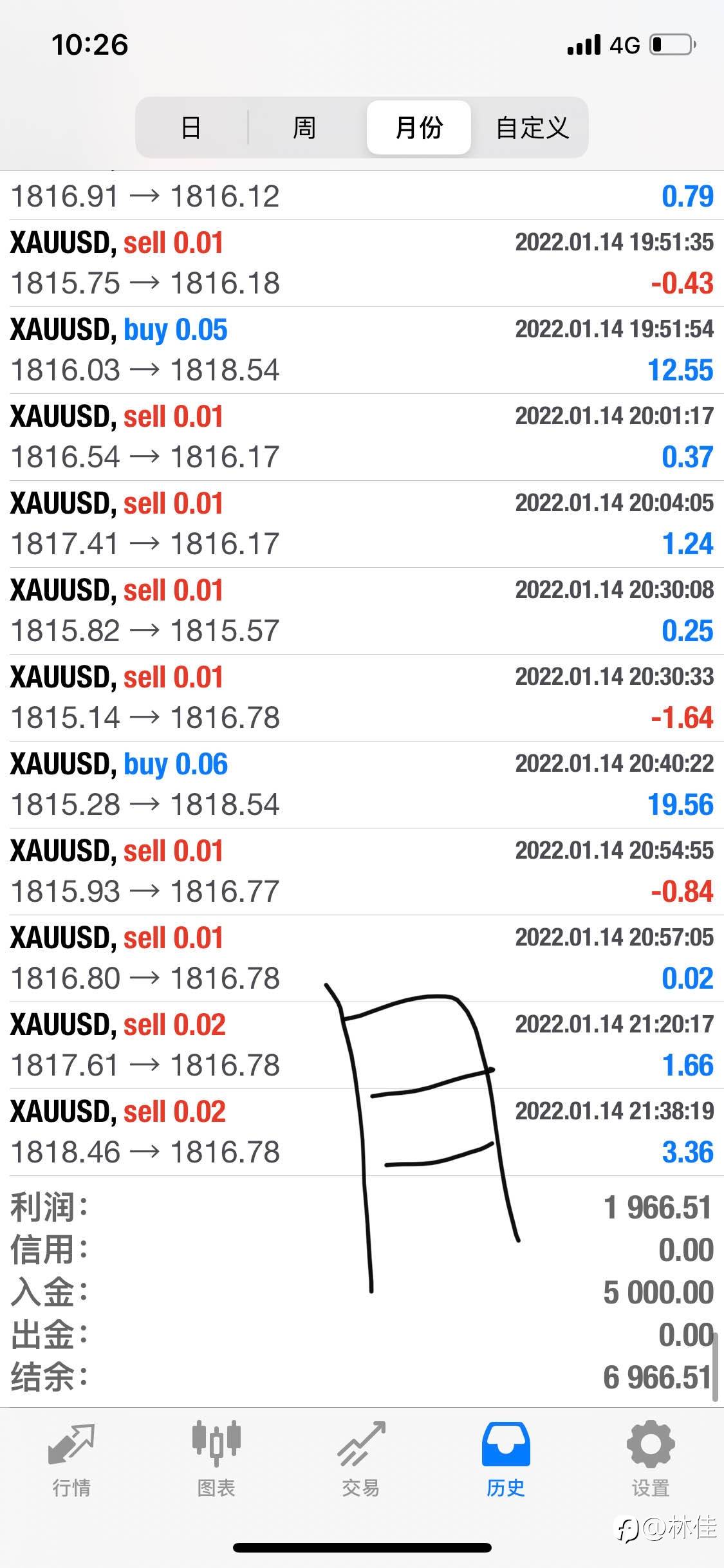Select the 周 (week) period
Screen dimensions: 724x1568
tap(304, 127)
